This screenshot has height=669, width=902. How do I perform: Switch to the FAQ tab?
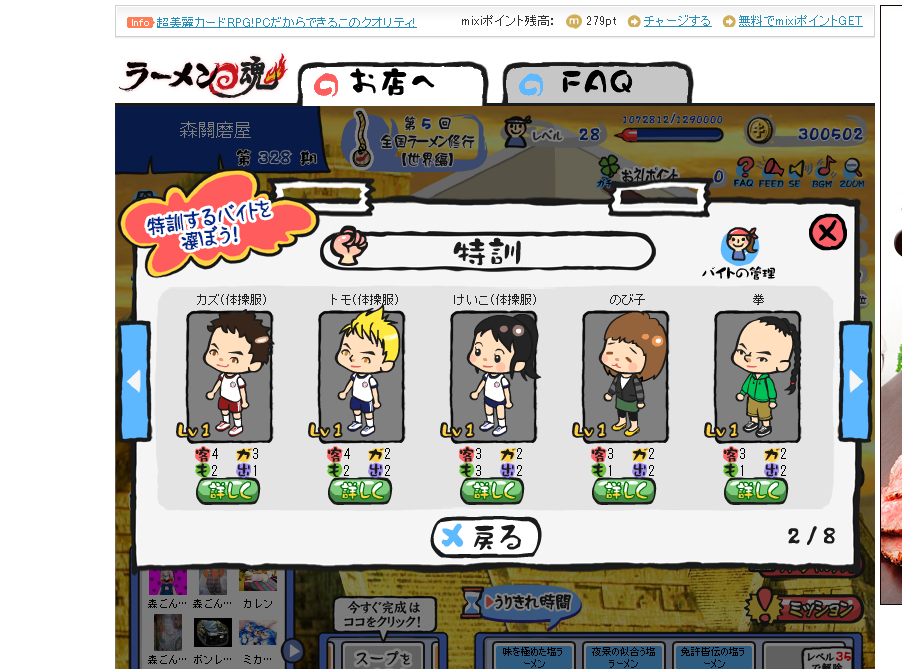coord(596,83)
